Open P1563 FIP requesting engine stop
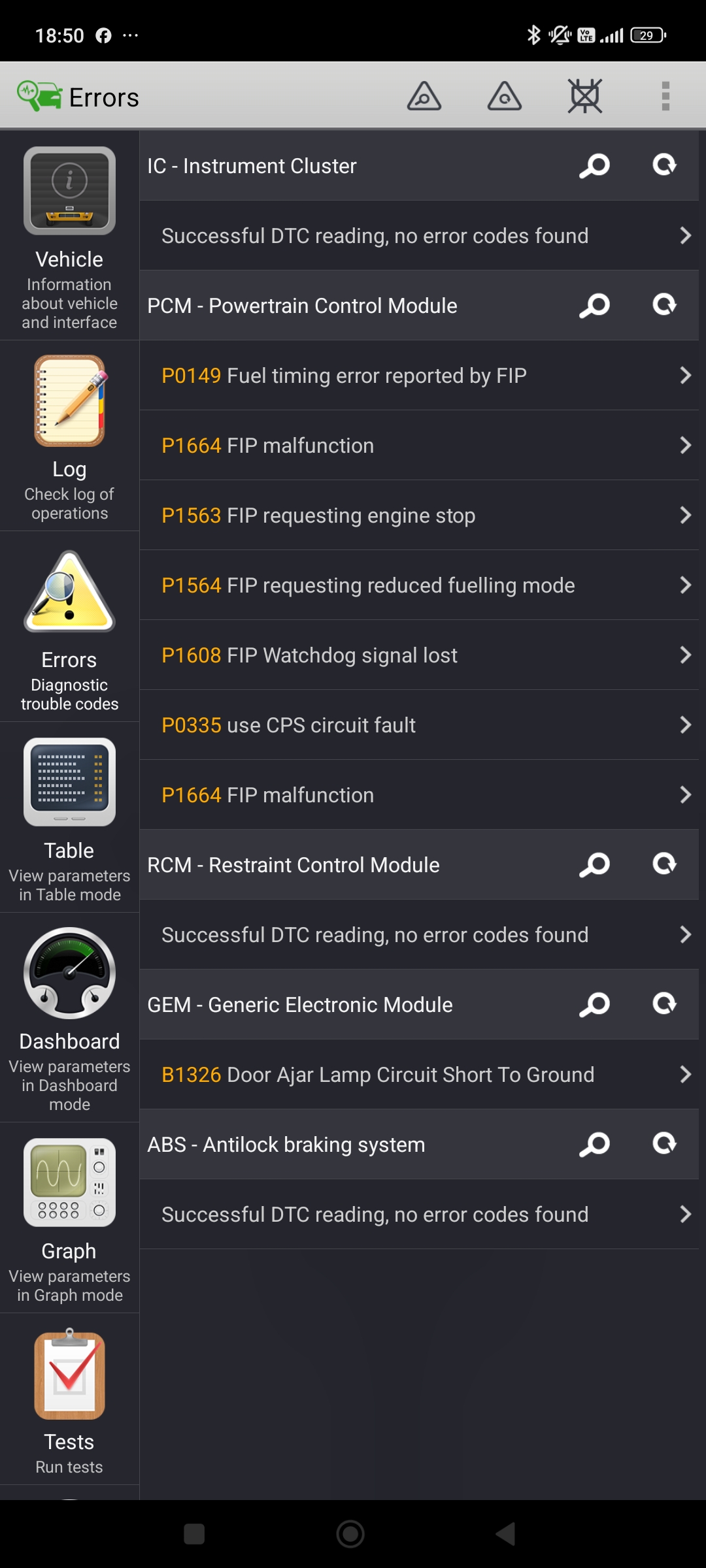This screenshot has width=706, height=1568. [420, 515]
